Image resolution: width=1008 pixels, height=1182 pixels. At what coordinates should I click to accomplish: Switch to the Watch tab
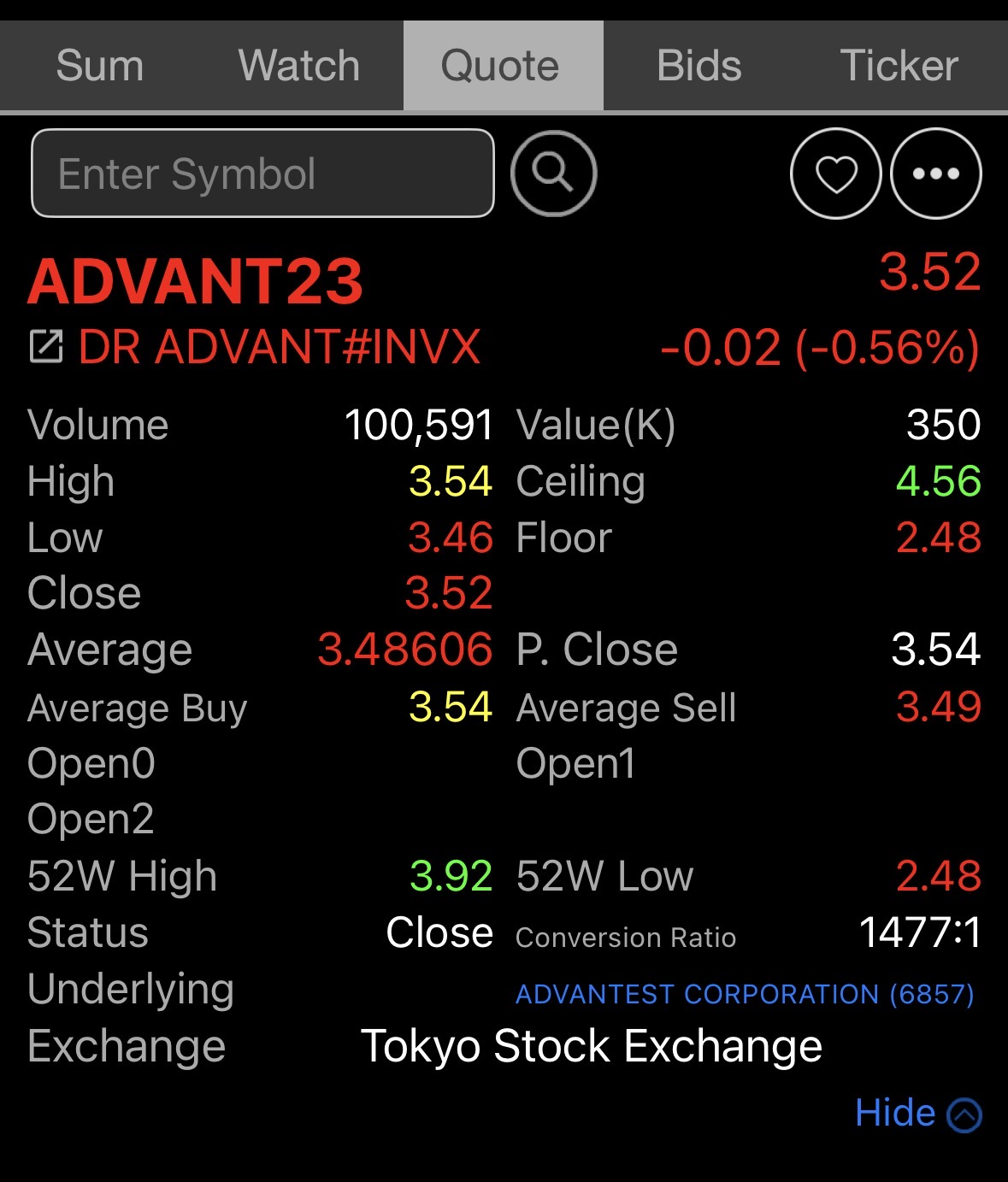(x=299, y=67)
